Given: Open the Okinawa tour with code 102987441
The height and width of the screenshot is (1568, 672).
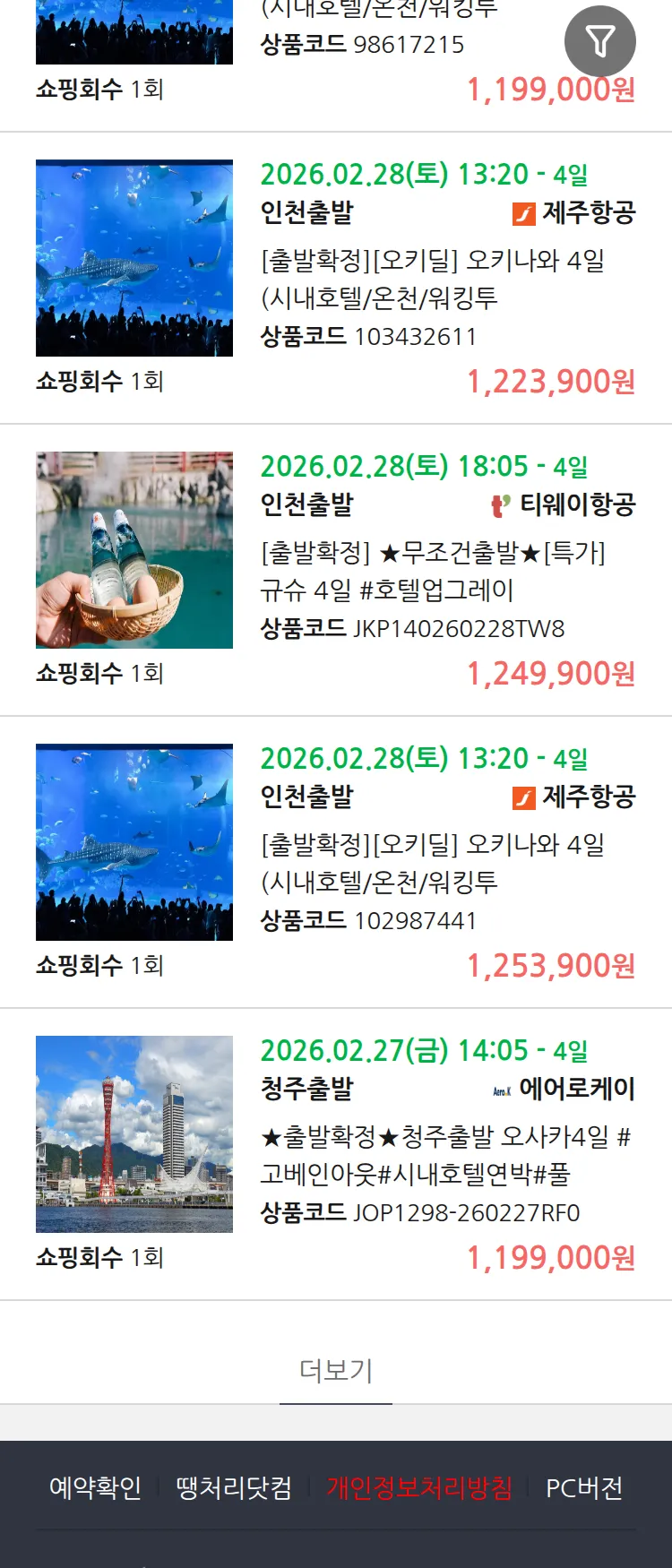Looking at the screenshot, I should 433,863.
